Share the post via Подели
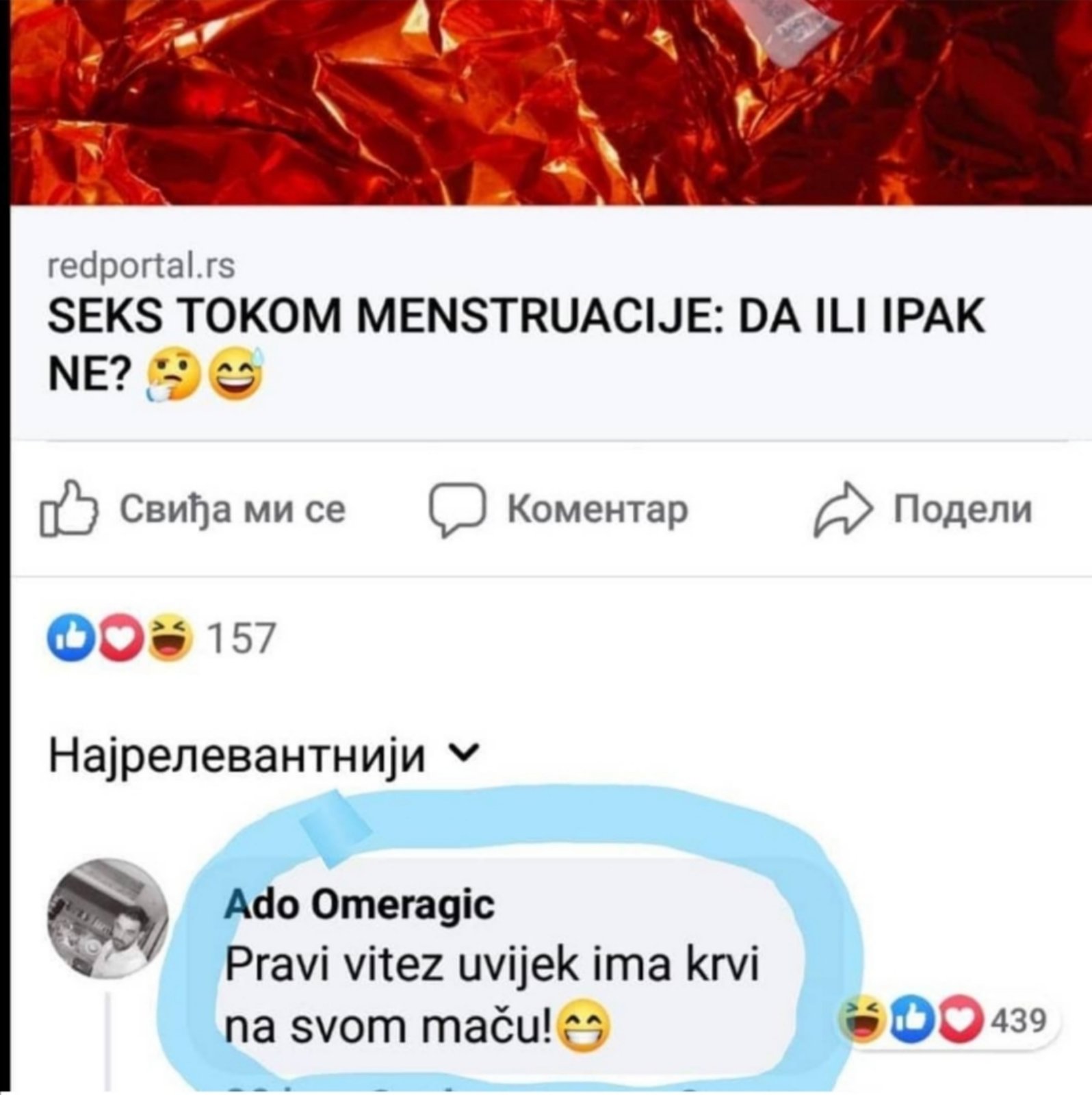 pyautogui.click(x=922, y=510)
